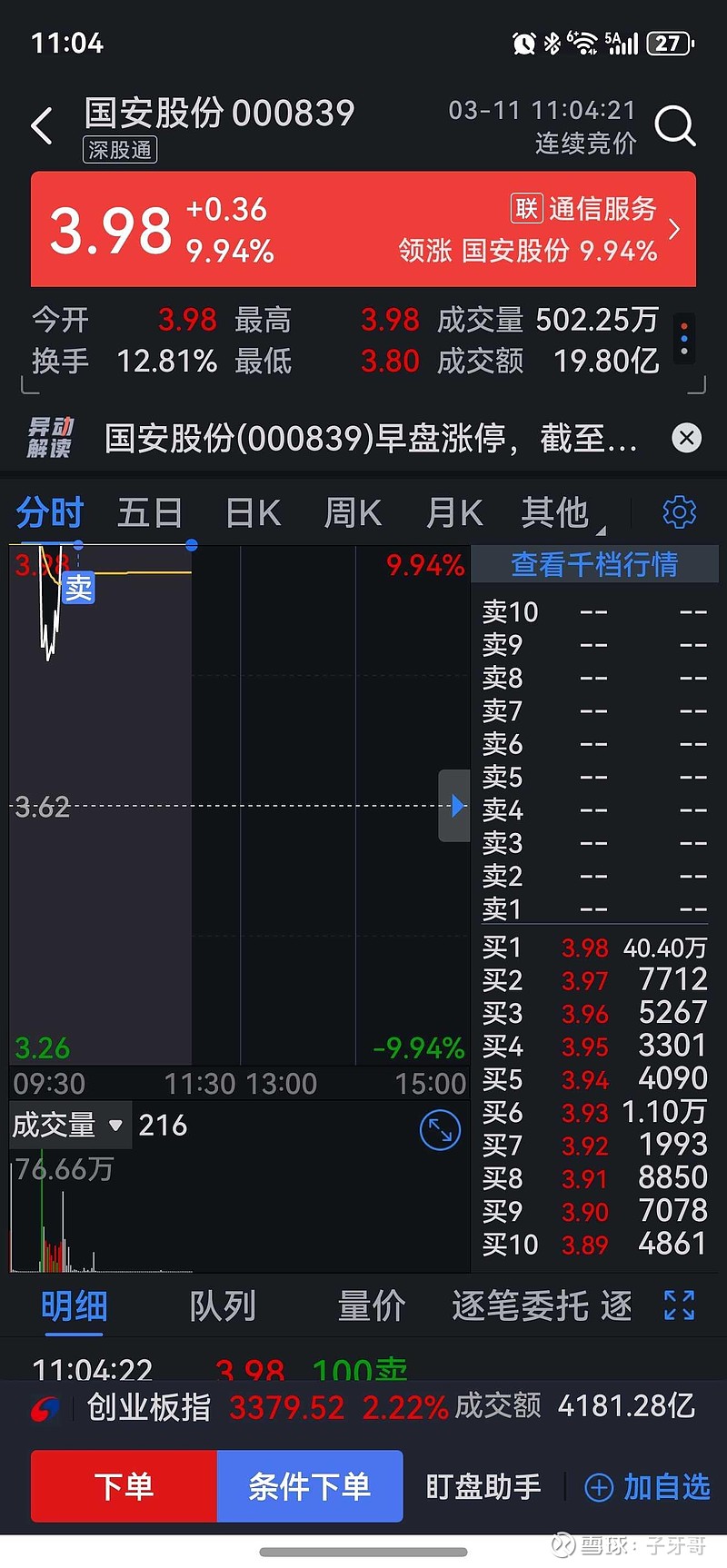Open chart settings gear
727x1568 pixels.
tap(679, 513)
